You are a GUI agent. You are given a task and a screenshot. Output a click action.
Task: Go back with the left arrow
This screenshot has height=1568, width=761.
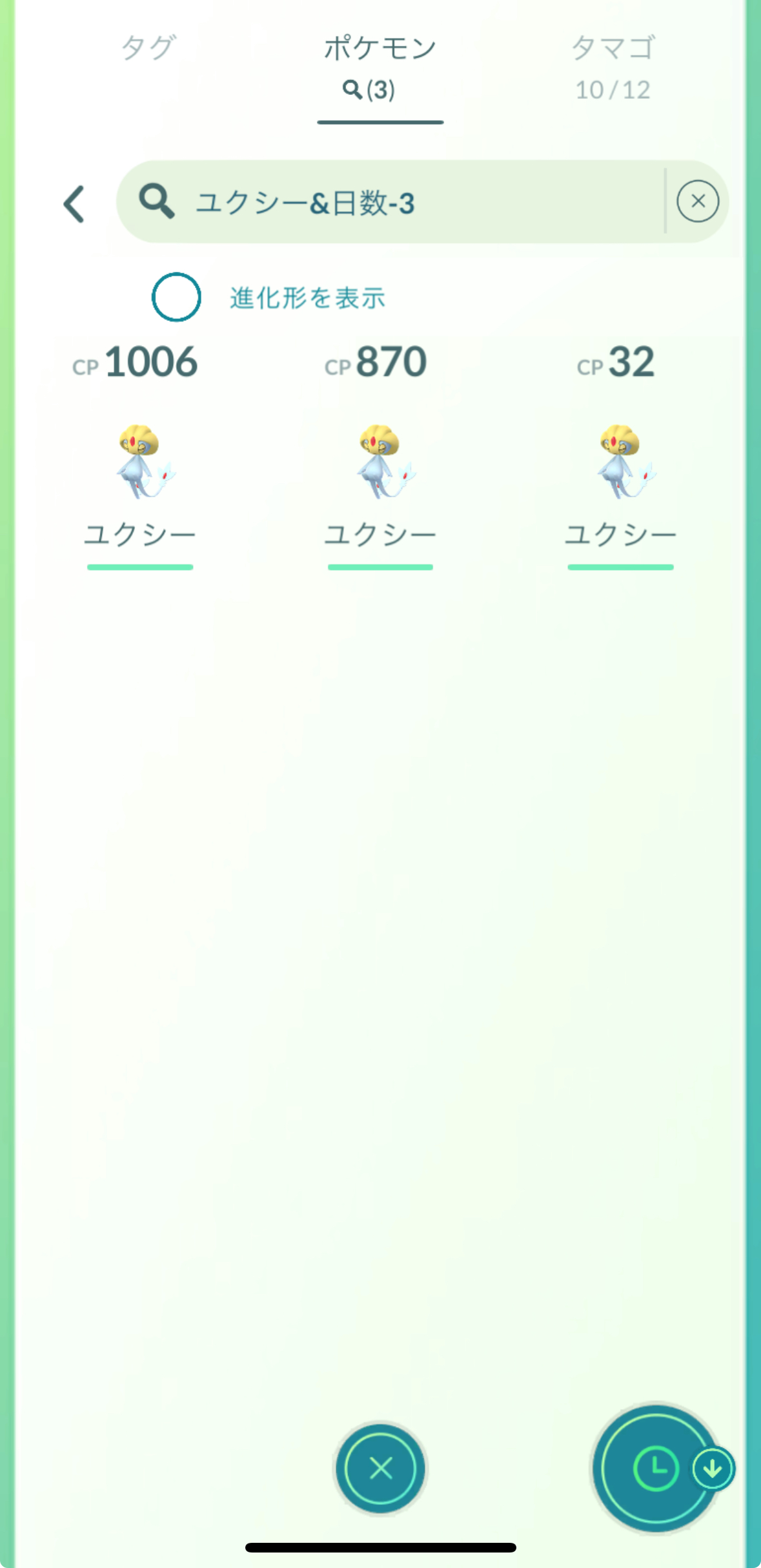pyautogui.click(x=74, y=204)
